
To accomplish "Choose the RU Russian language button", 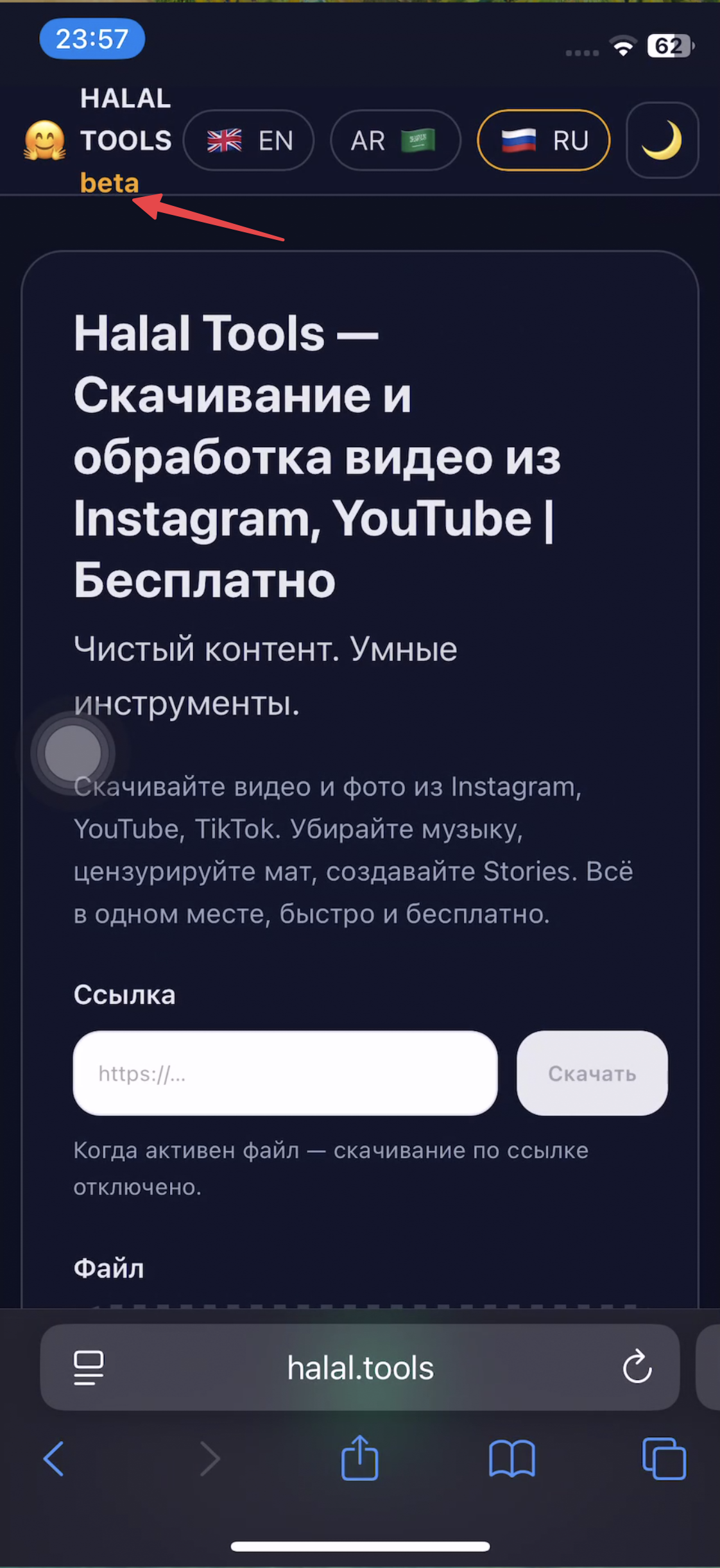I will point(543,141).
